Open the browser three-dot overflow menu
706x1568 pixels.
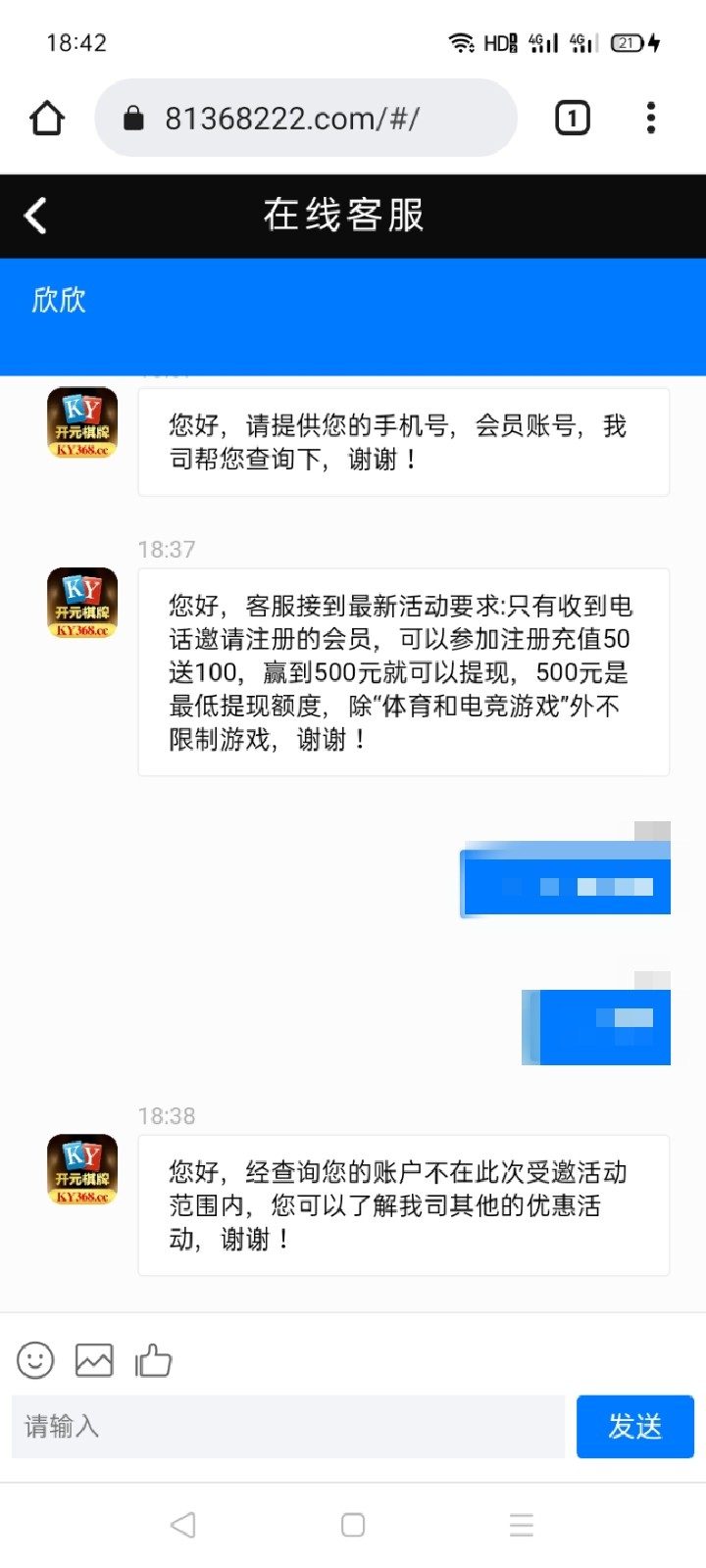click(x=650, y=117)
